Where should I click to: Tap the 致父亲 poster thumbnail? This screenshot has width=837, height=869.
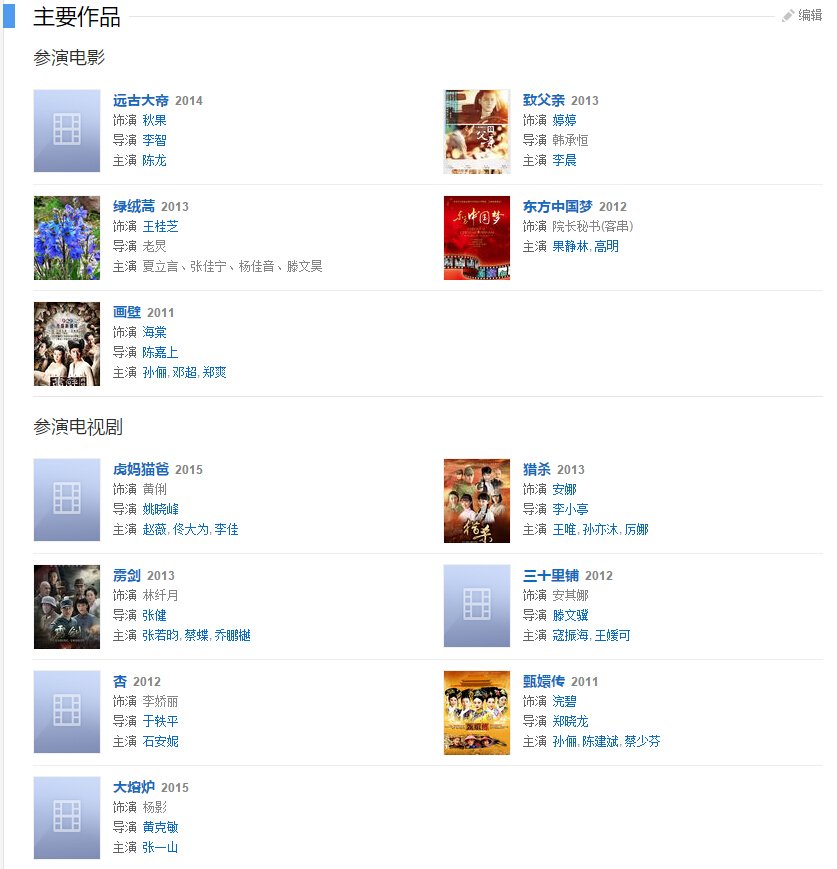pos(477,131)
